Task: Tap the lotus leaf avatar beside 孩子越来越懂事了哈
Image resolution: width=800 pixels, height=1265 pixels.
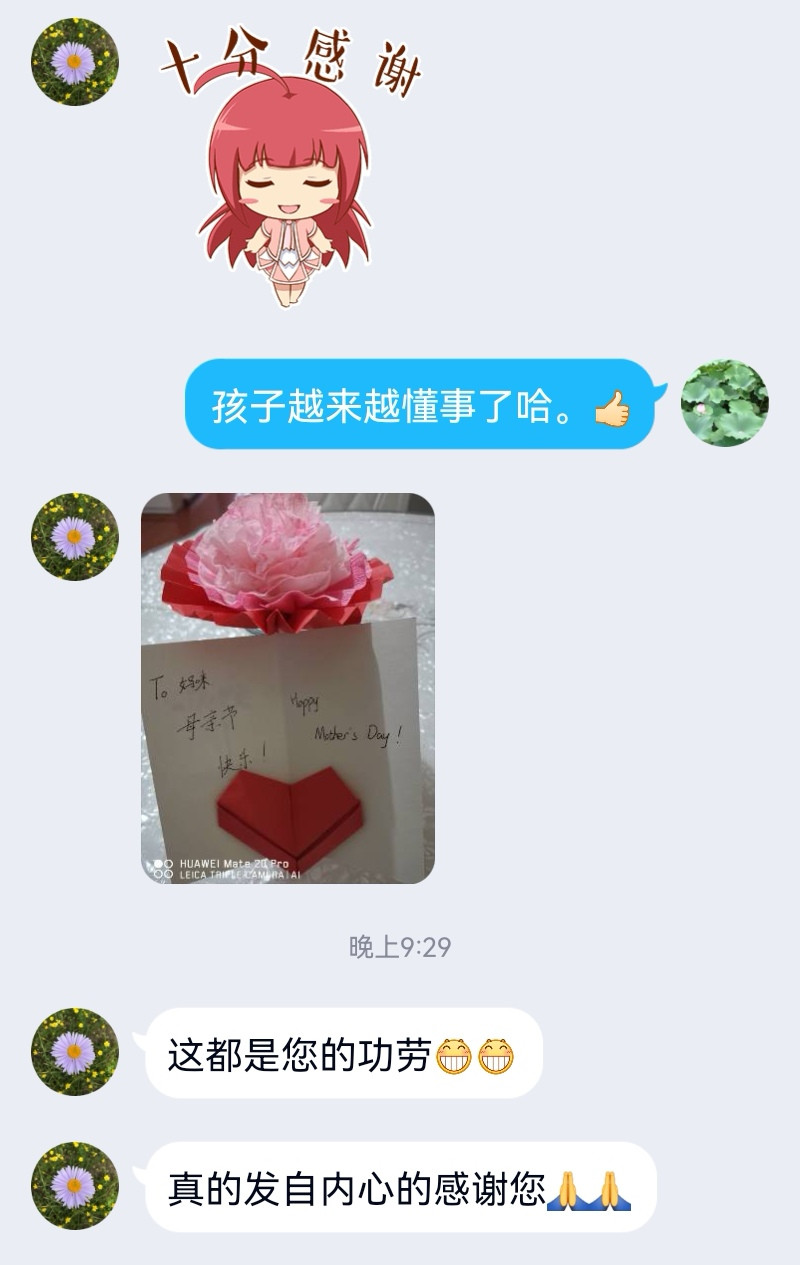Action: tap(724, 404)
